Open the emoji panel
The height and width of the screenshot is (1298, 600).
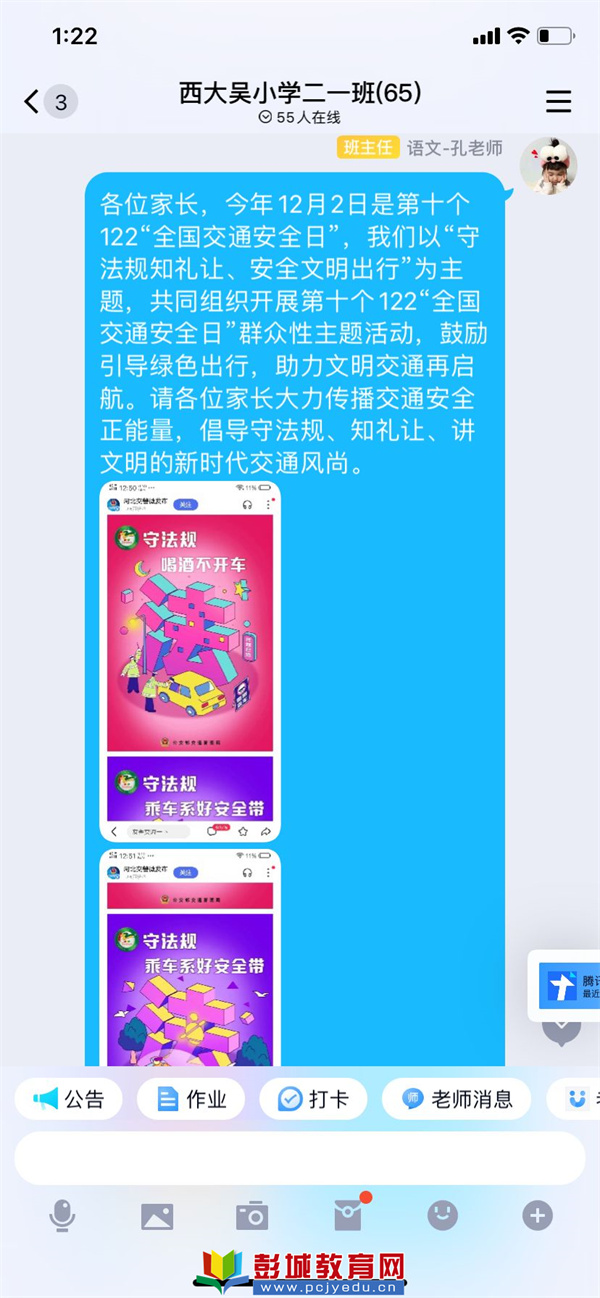click(x=442, y=1215)
